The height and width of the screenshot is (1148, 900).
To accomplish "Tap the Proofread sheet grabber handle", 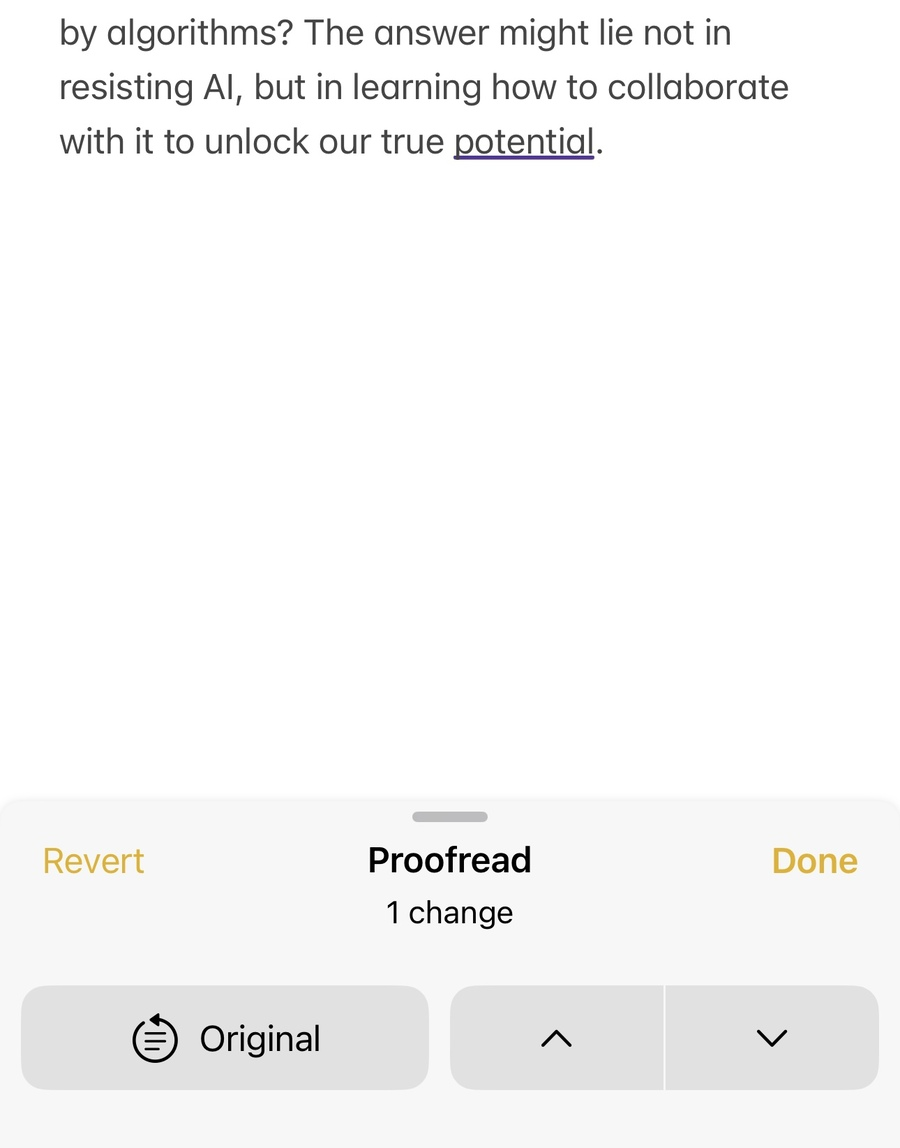I will point(450,817).
